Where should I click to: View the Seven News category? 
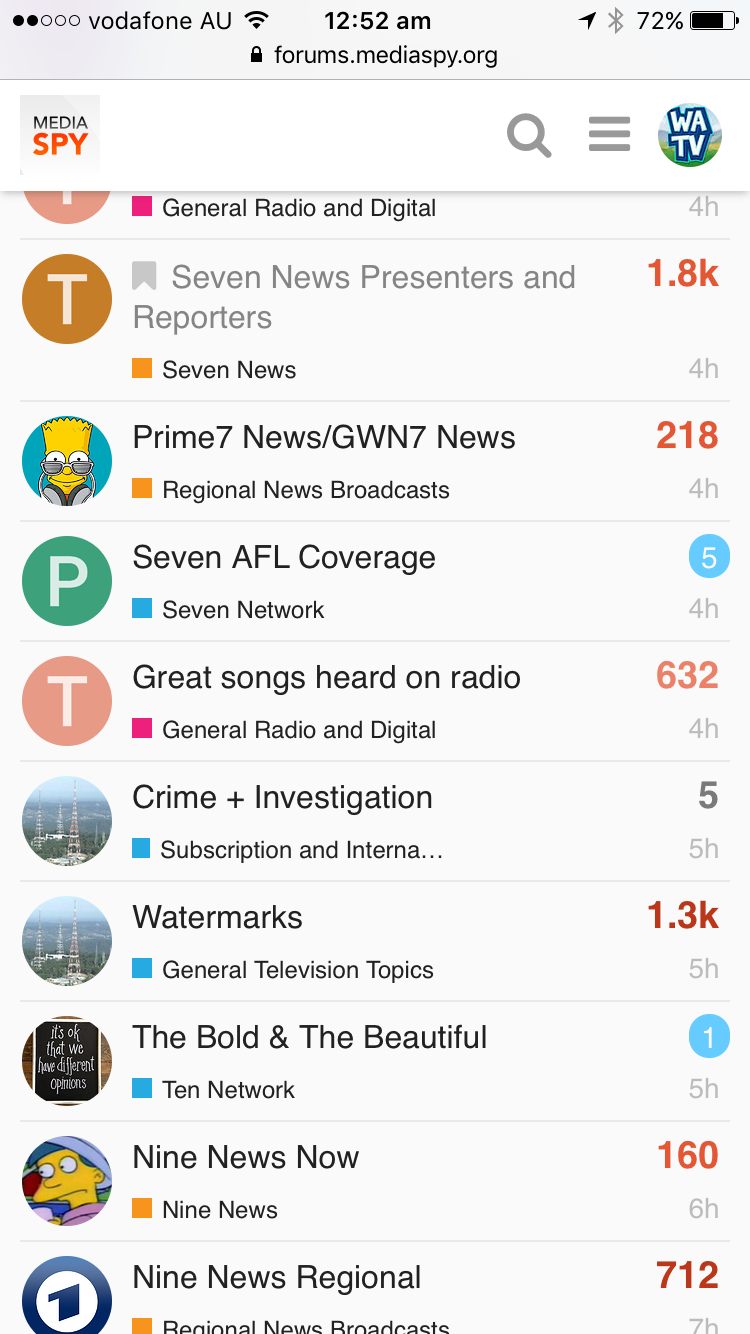(228, 370)
